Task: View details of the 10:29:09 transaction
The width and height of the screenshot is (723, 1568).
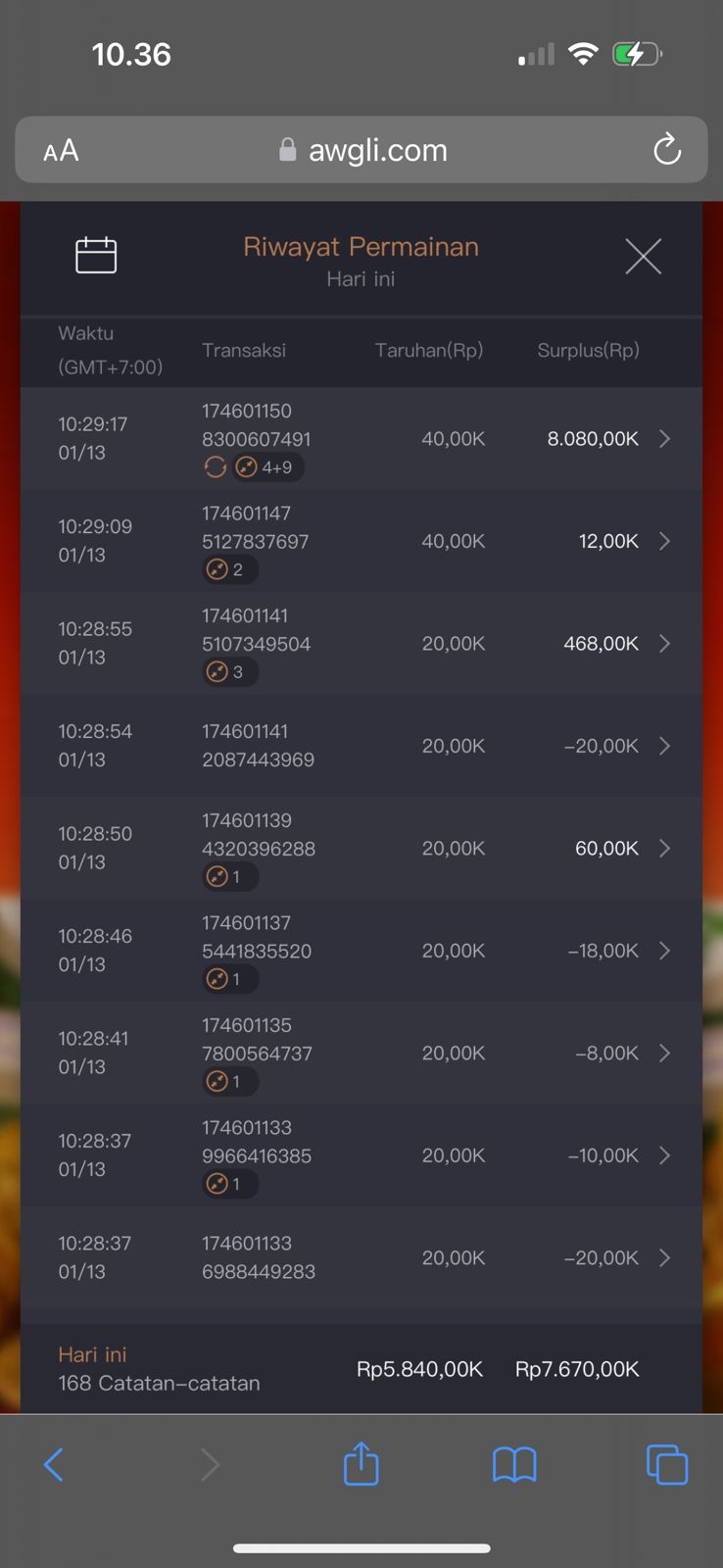Action: coord(664,541)
